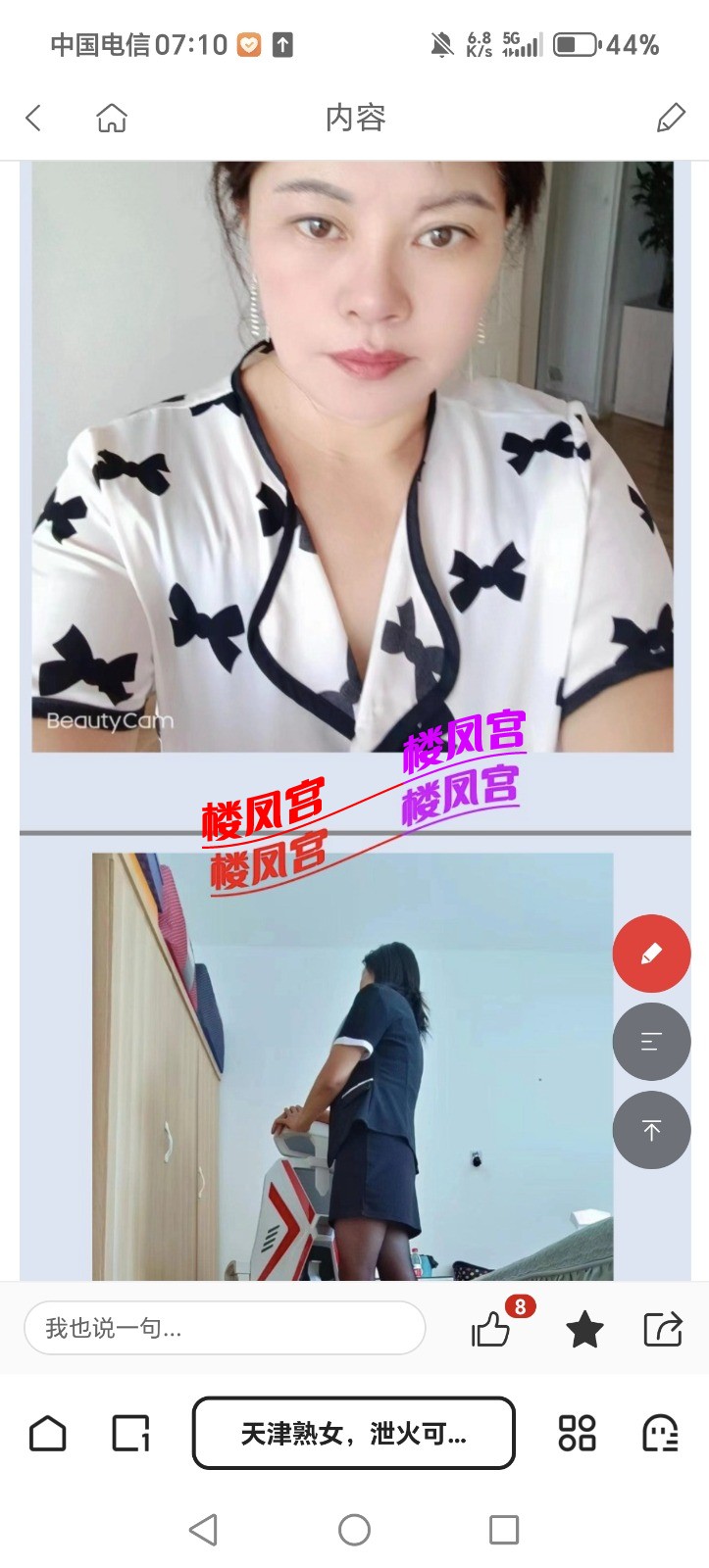Tap the system back triangle button
Image resolution: width=709 pixels, height=1568 pixels.
point(203,1529)
